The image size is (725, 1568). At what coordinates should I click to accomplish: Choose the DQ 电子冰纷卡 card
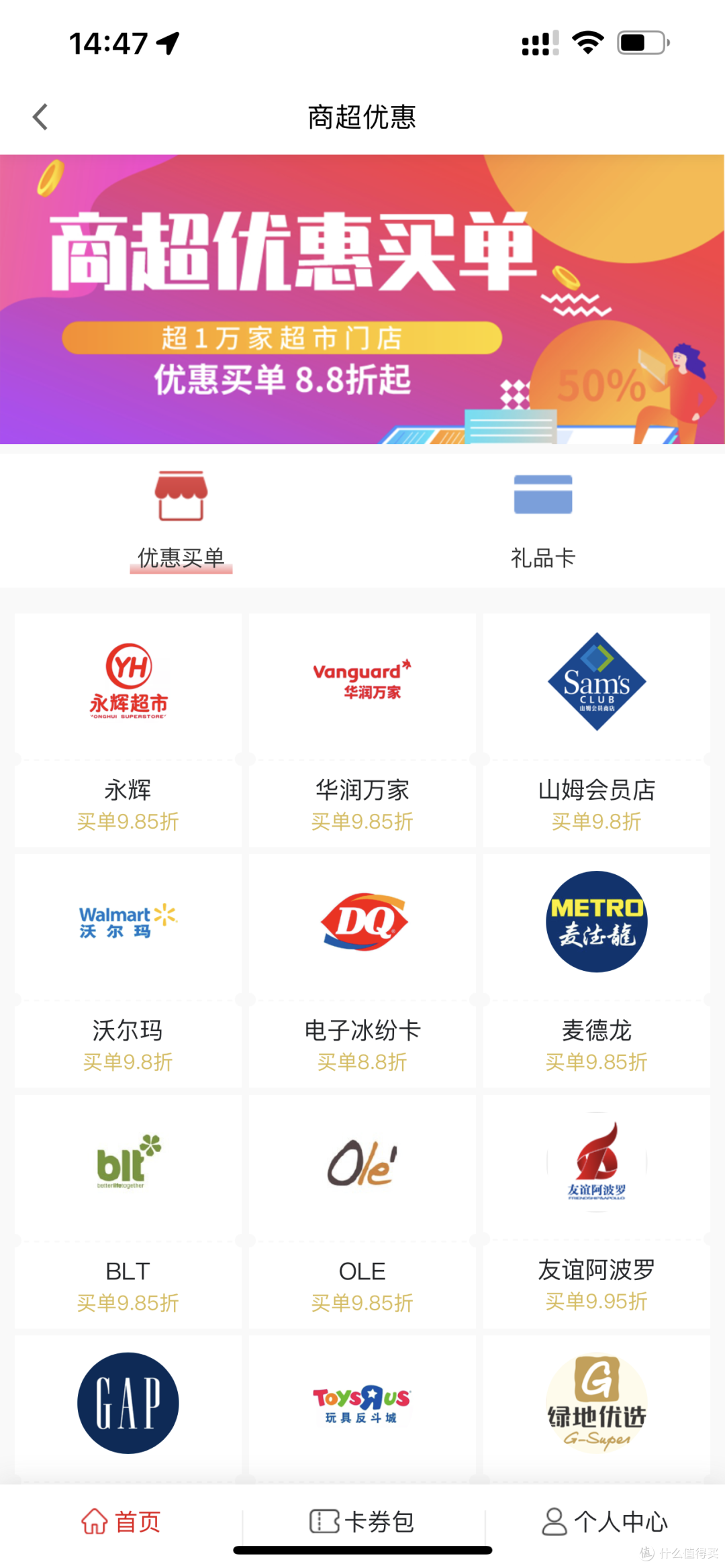362,970
